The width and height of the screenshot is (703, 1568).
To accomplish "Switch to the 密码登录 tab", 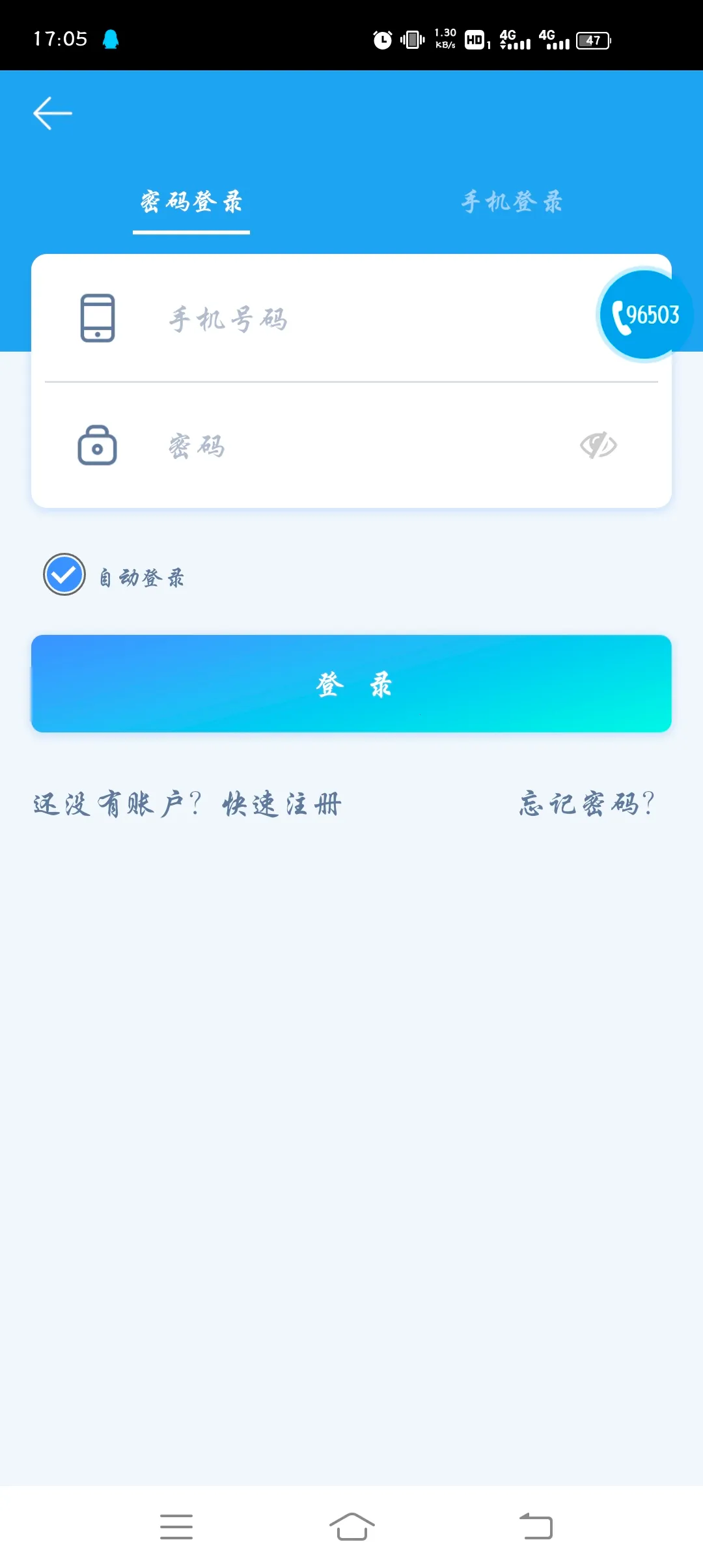I will [x=191, y=202].
